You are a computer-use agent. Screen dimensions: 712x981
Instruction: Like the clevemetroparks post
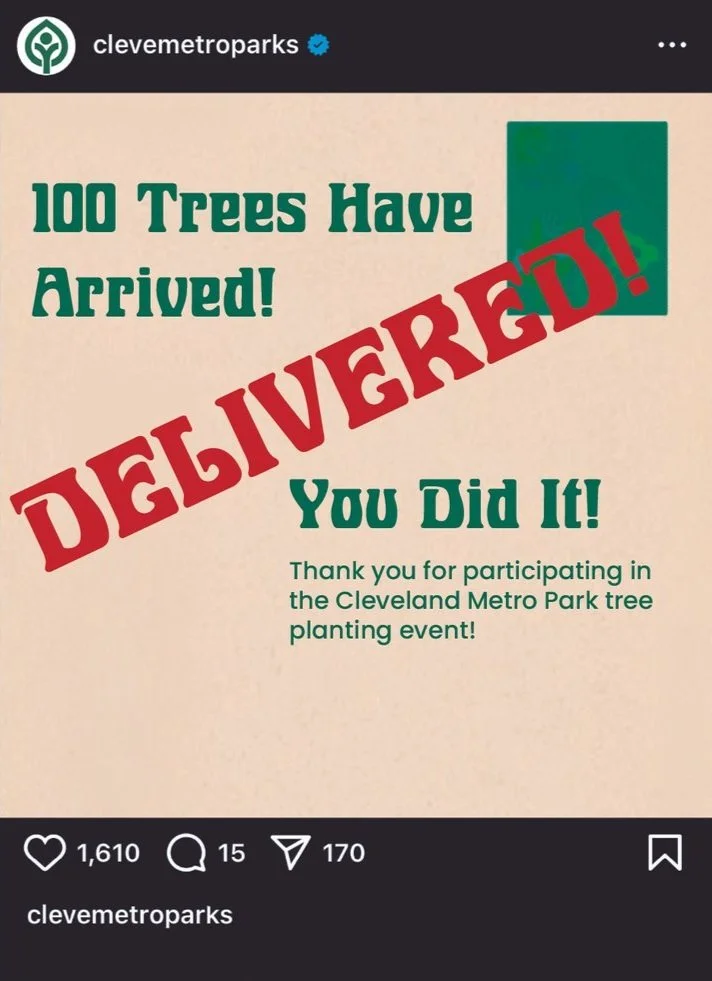point(44,853)
